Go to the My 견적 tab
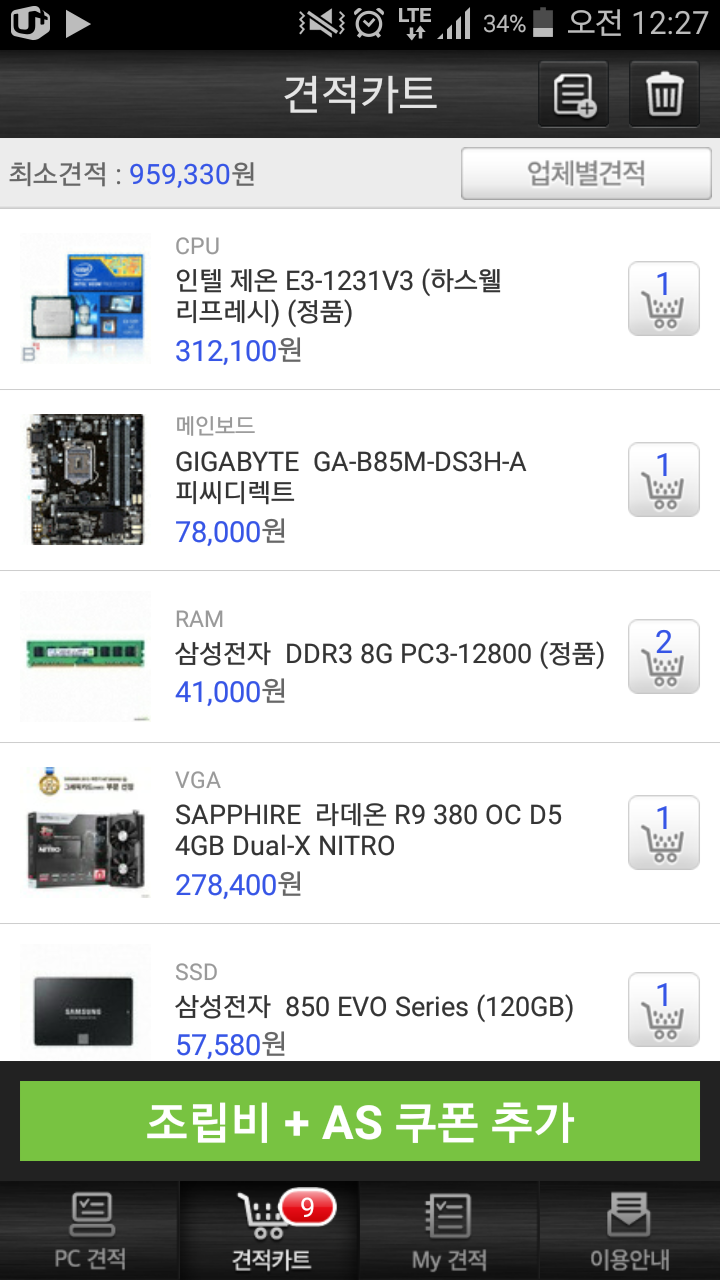 point(449,1231)
